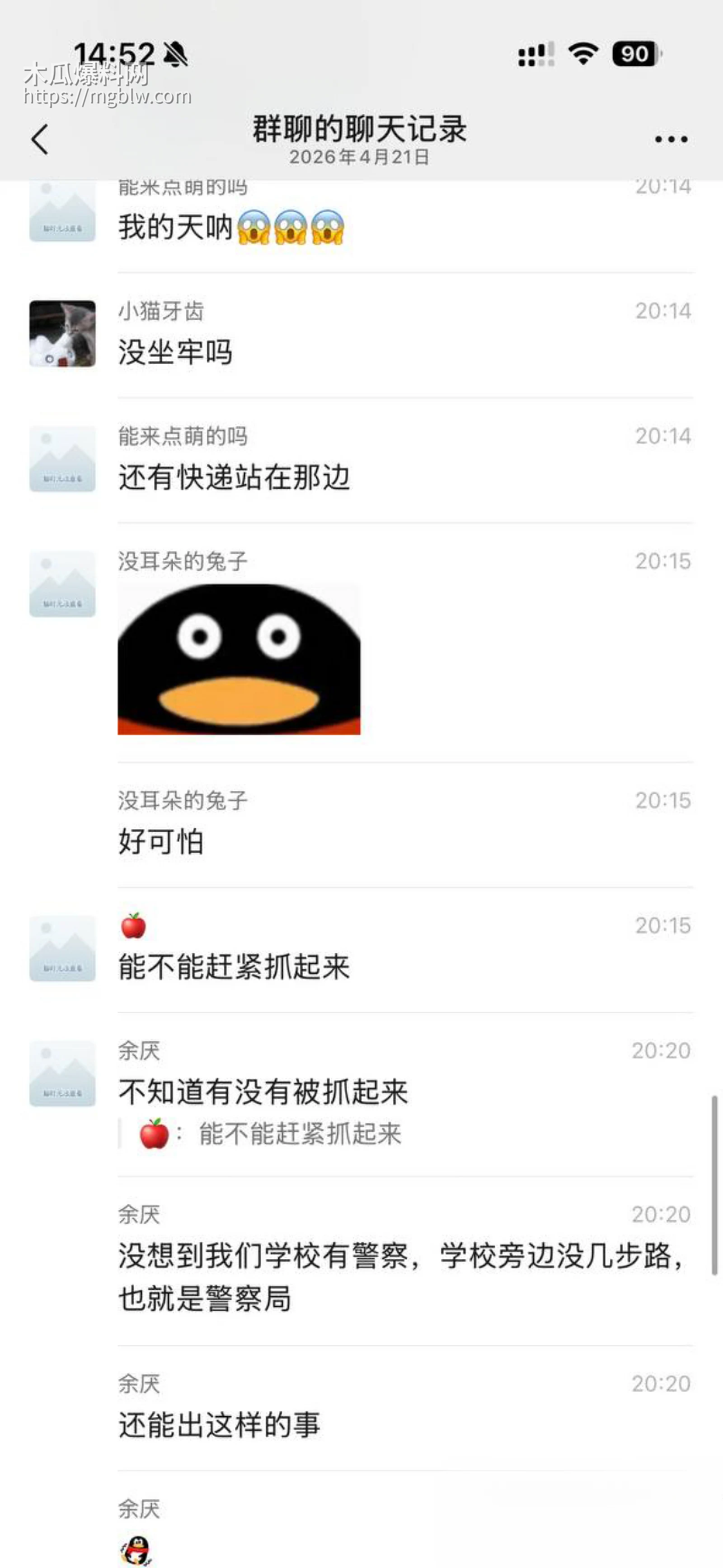This screenshot has width=723, height=1568.
Task: Open 小猫牙齿's cat avatar
Action: (x=63, y=334)
